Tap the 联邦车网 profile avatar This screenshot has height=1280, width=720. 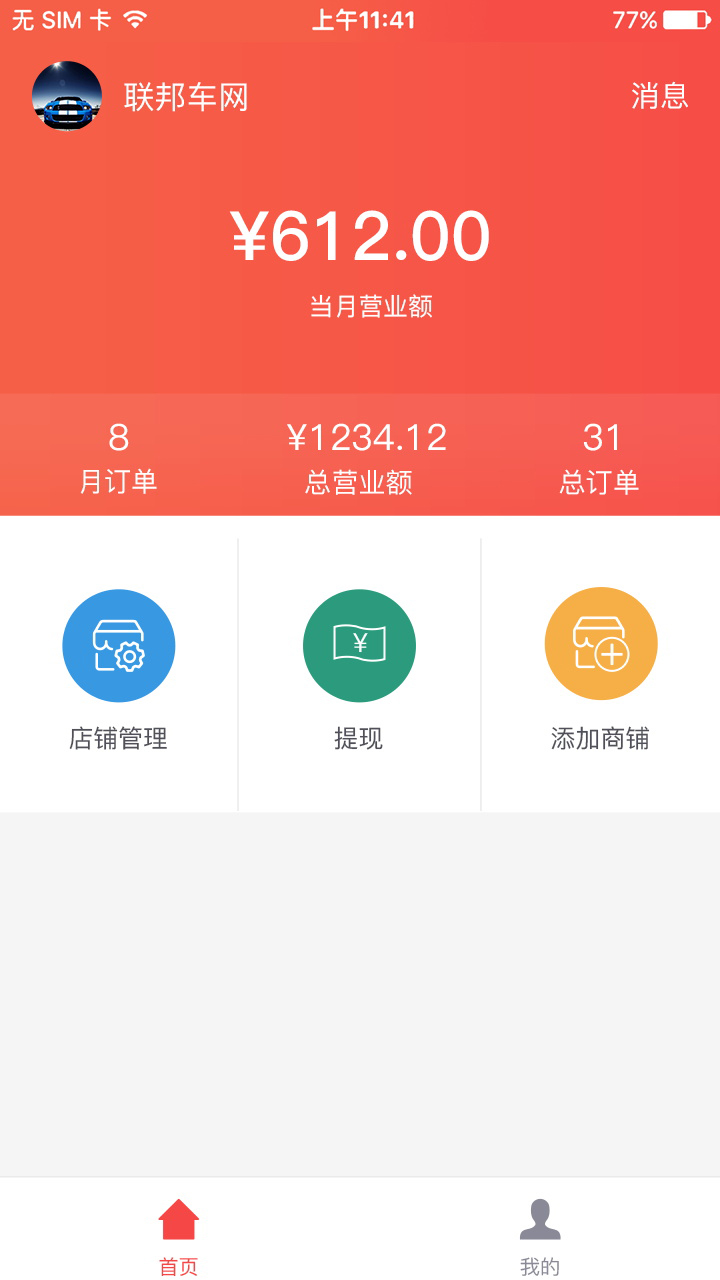point(67,96)
